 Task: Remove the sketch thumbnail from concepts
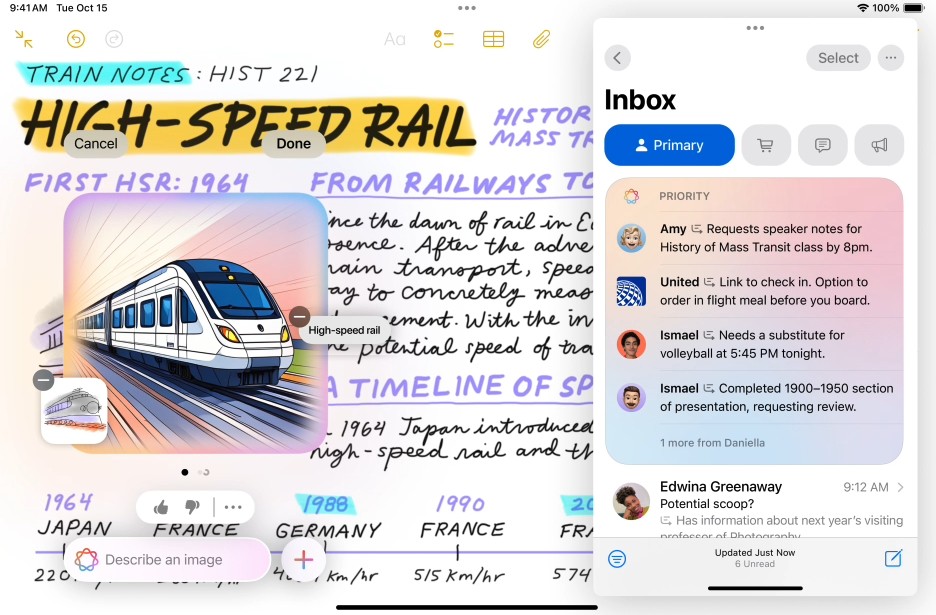(43, 380)
